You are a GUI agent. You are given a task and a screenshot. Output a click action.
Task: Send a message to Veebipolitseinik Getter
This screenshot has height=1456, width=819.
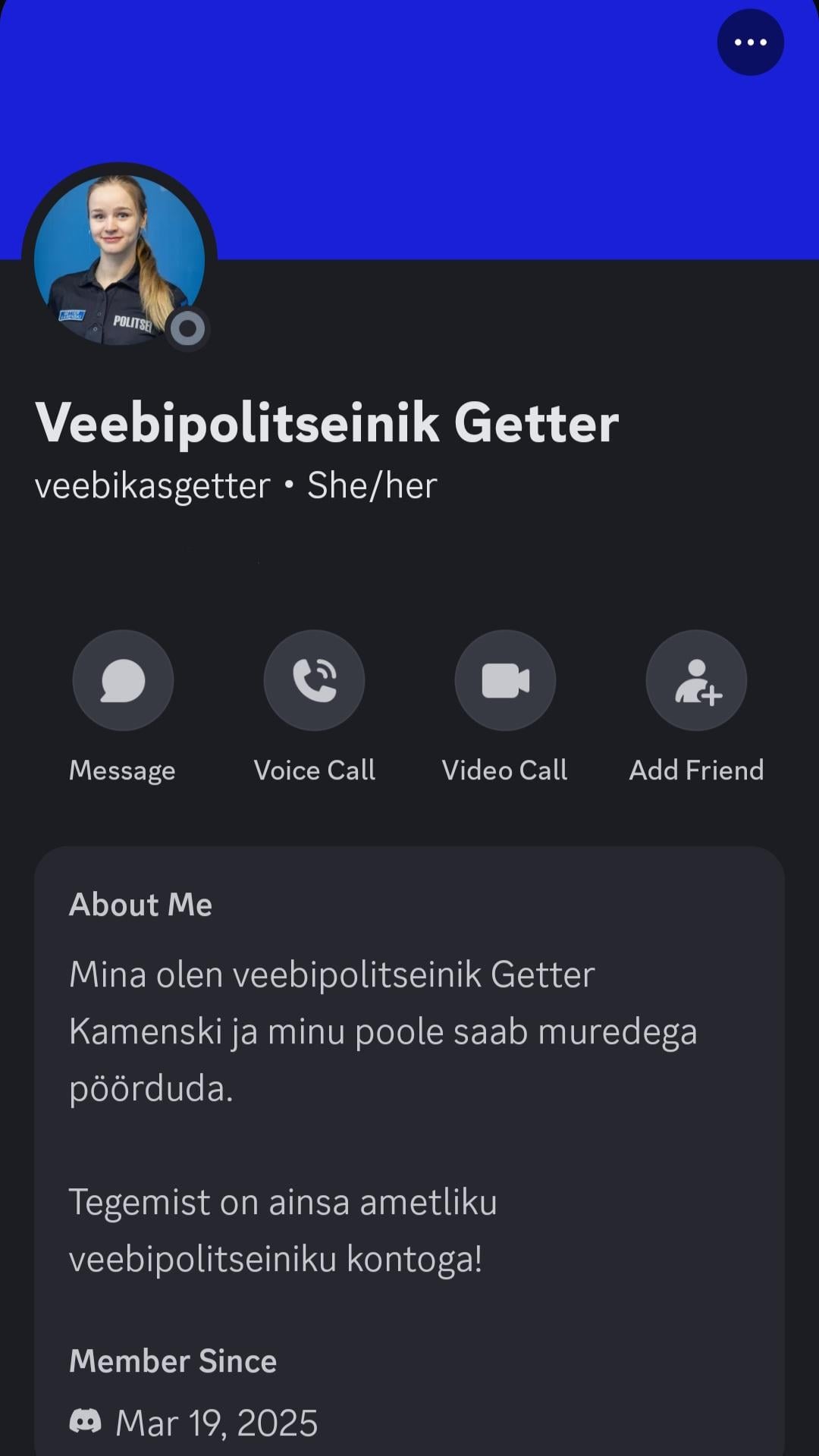[x=123, y=680]
